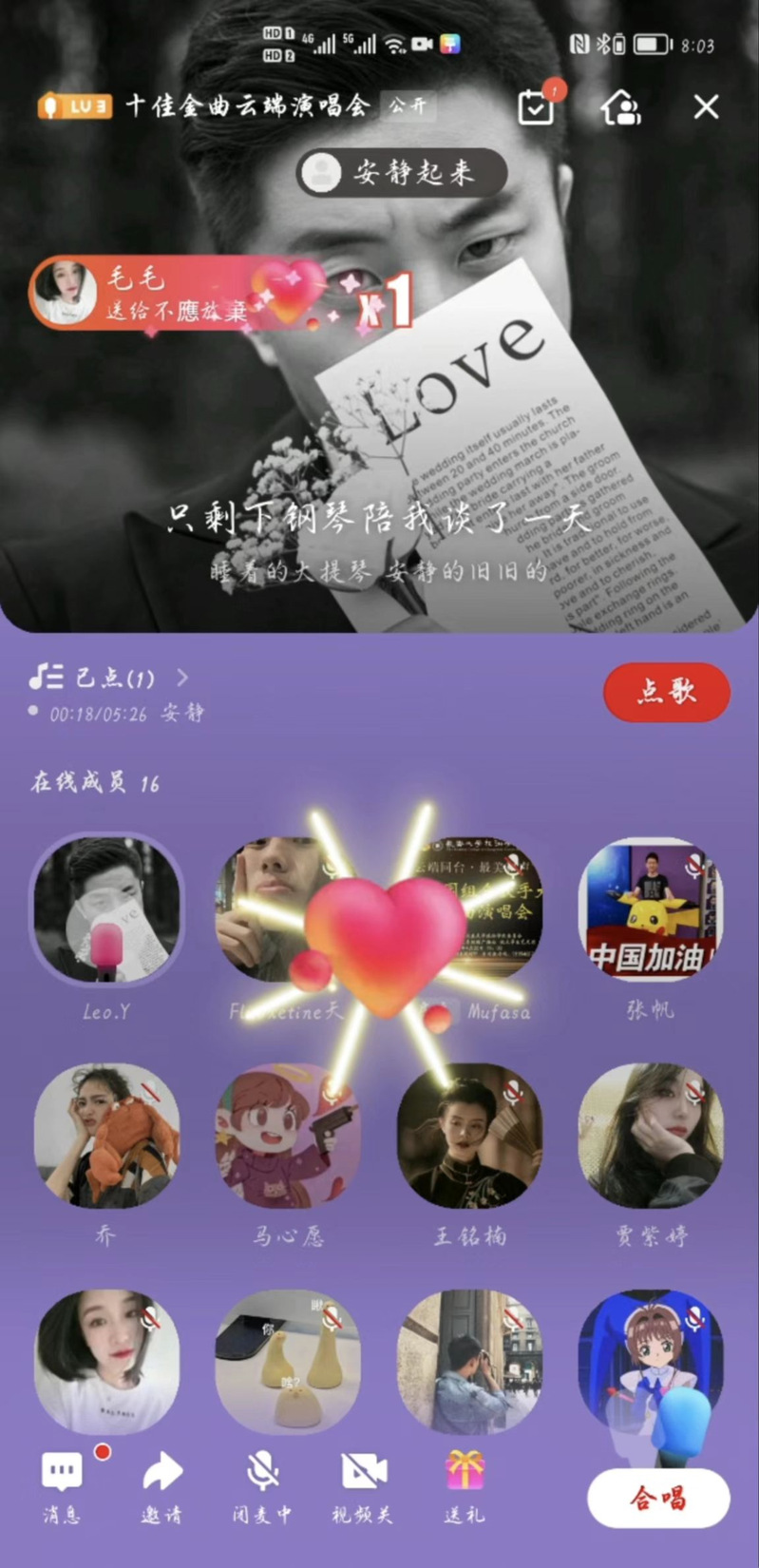View Leo.Y's member avatar

pos(106,909)
